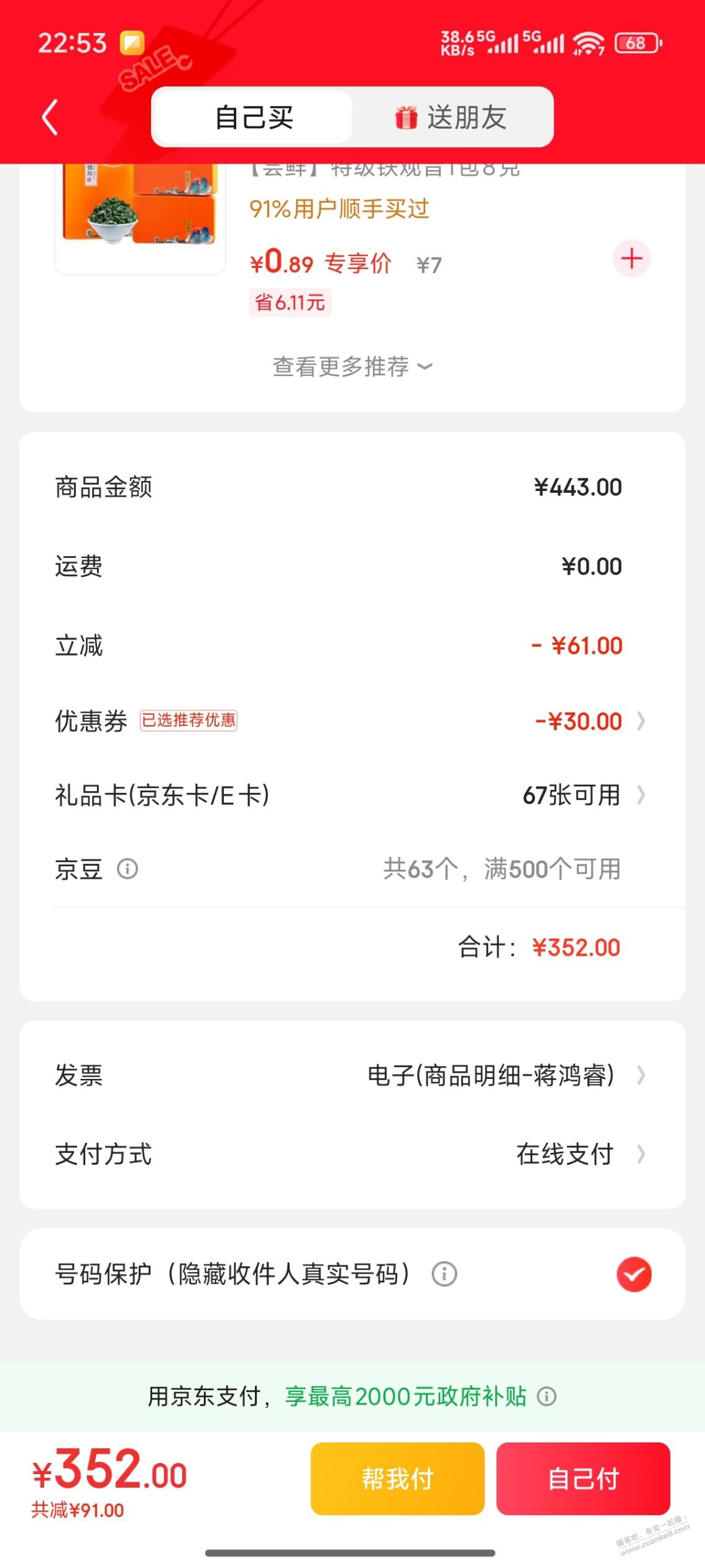Expand 查看更多推荐
The height and width of the screenshot is (1568, 705).
click(x=352, y=367)
